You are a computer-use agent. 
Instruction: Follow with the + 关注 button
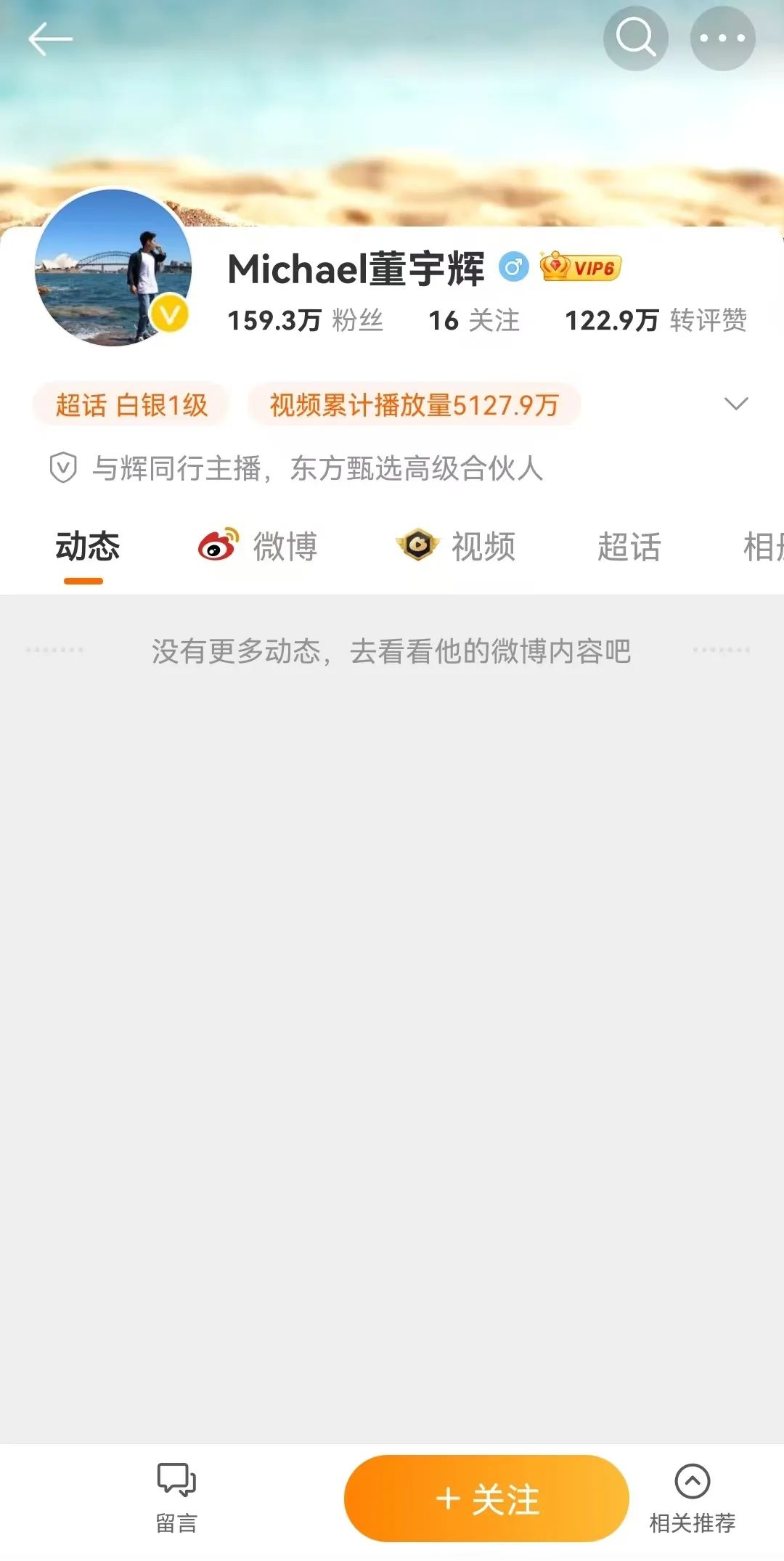pyautogui.click(x=486, y=1499)
